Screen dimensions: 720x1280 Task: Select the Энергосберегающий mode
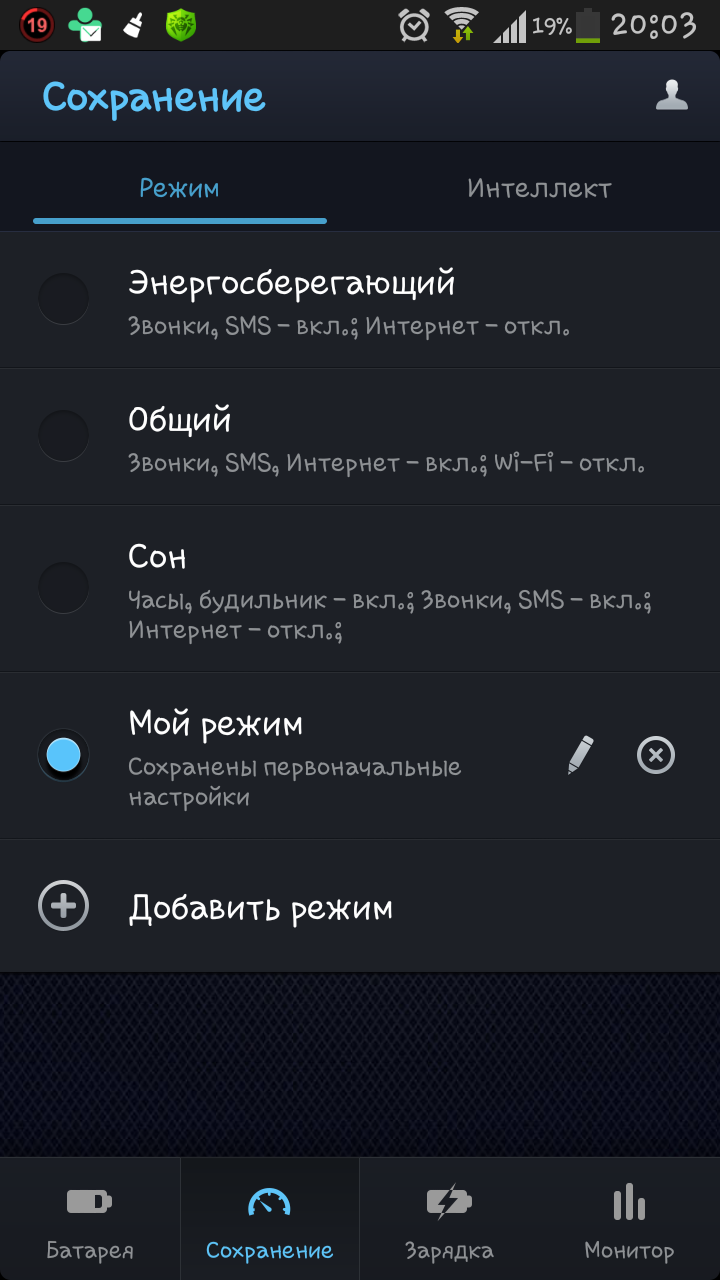pyautogui.click(x=63, y=298)
